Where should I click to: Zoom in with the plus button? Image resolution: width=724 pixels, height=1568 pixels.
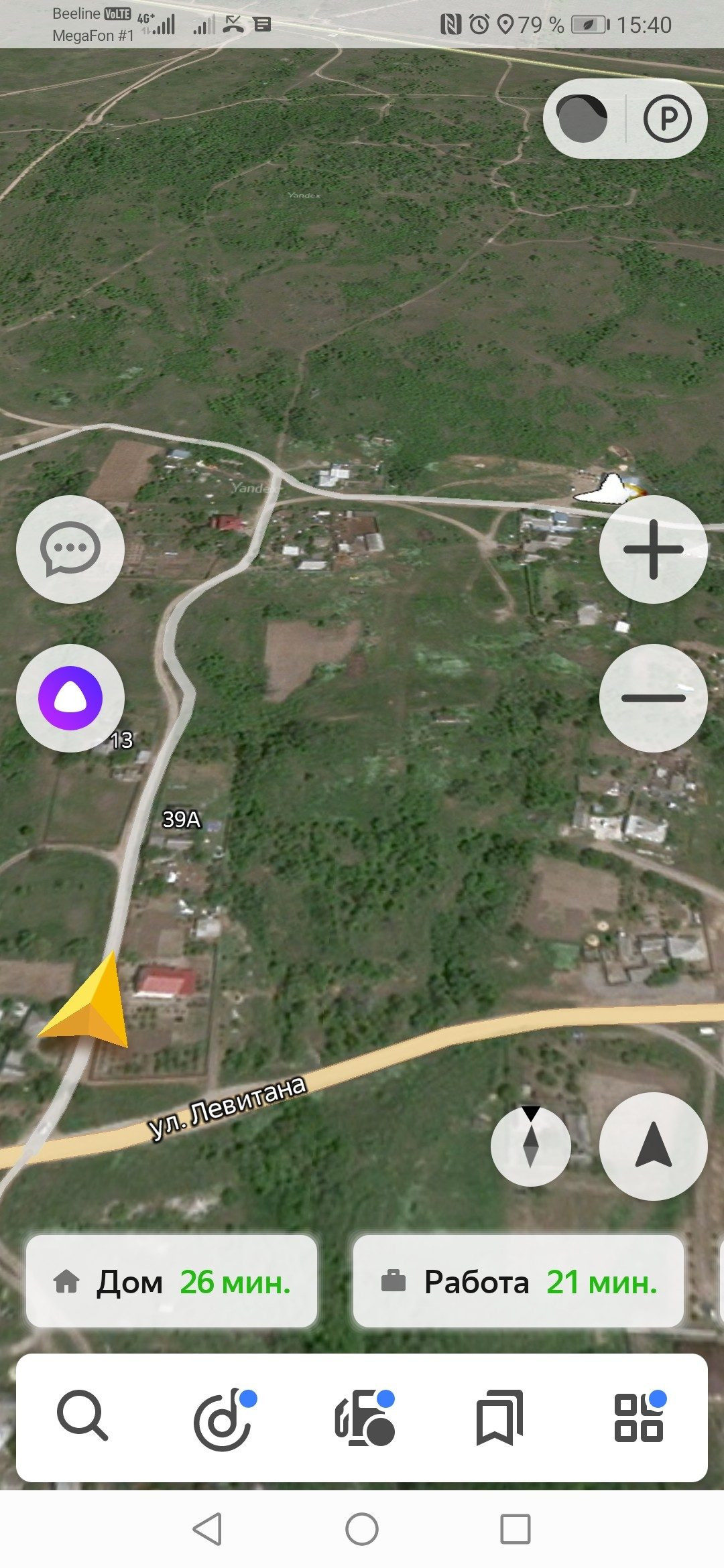pyautogui.click(x=653, y=549)
